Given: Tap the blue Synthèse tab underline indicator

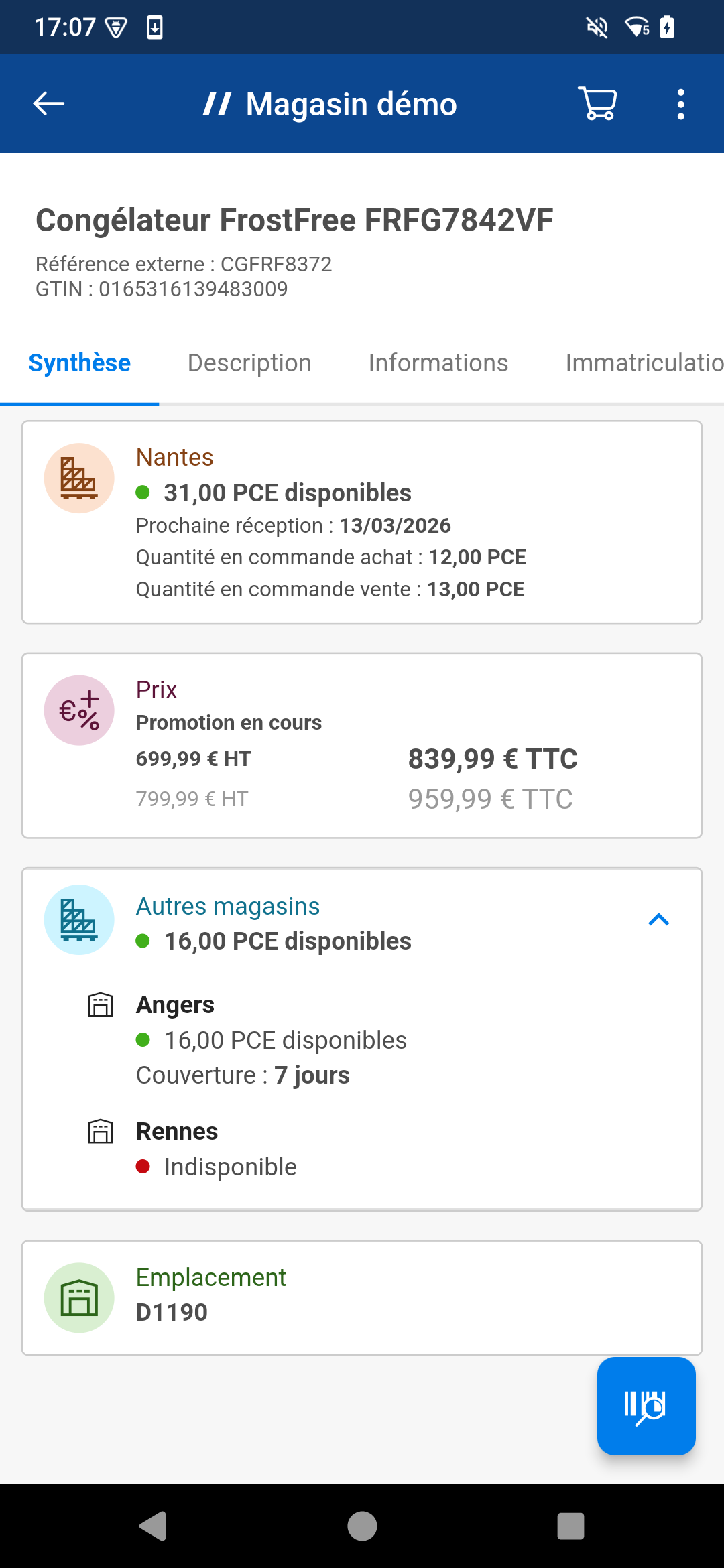Looking at the screenshot, I should pyautogui.click(x=80, y=402).
